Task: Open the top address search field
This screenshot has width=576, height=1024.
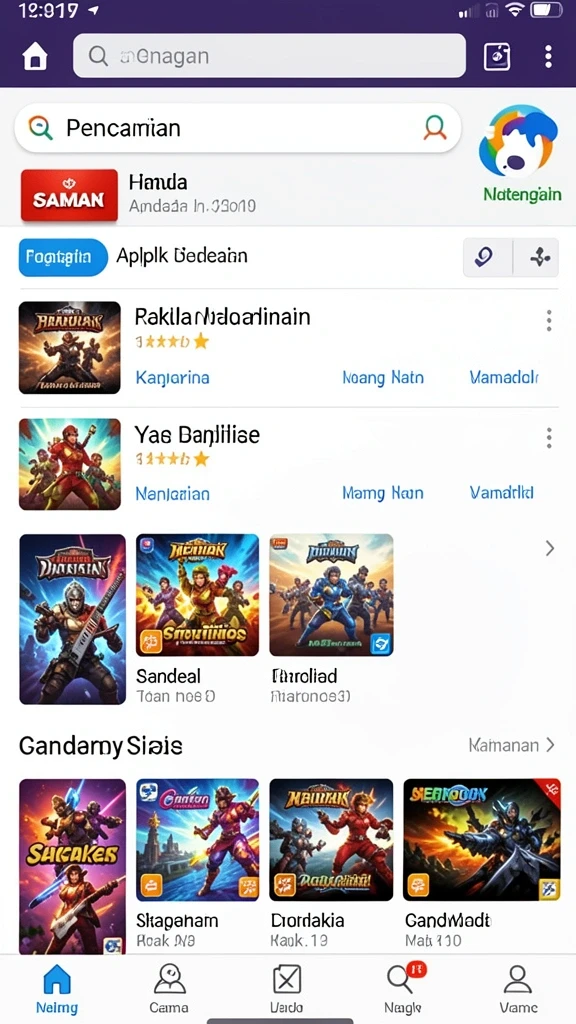Action: pyautogui.click(x=269, y=56)
